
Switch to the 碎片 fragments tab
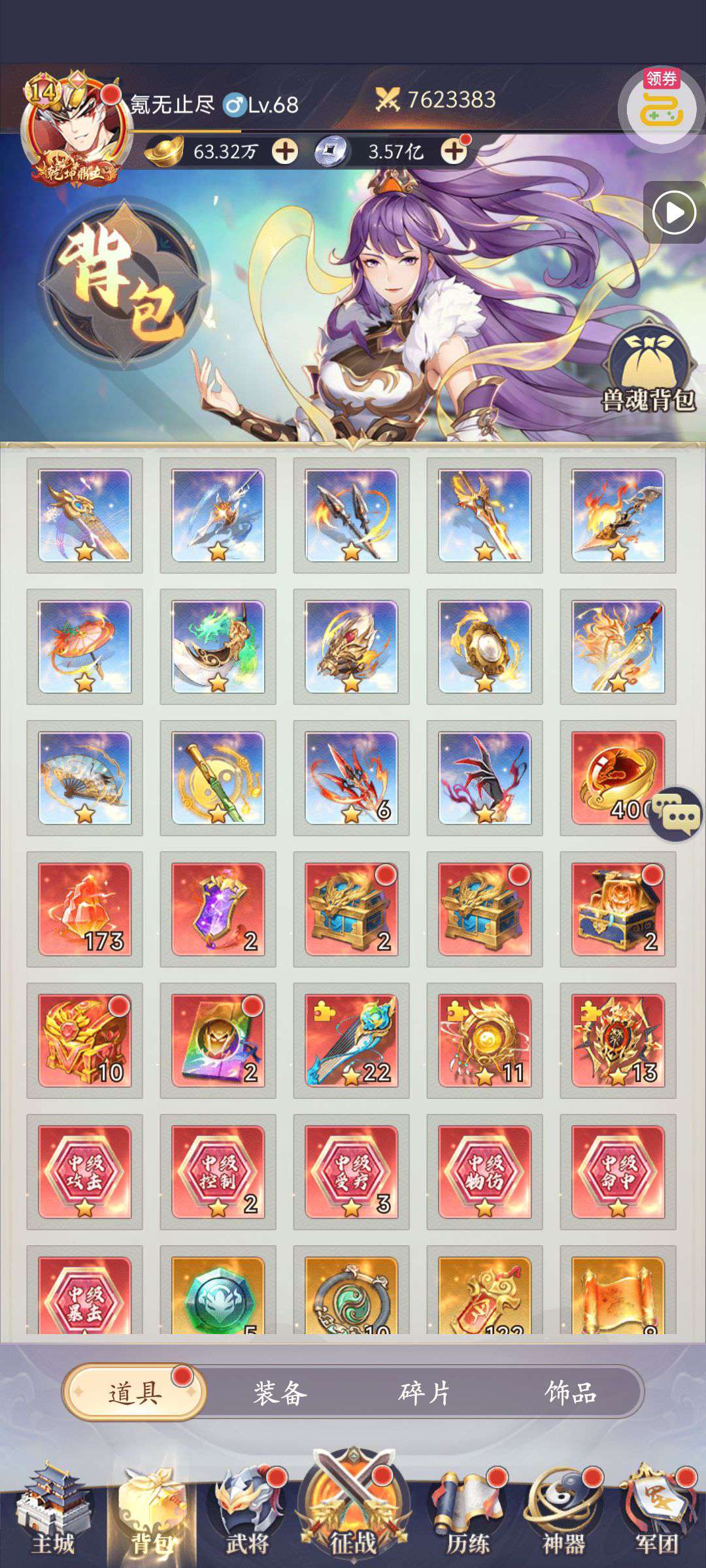(x=425, y=1393)
